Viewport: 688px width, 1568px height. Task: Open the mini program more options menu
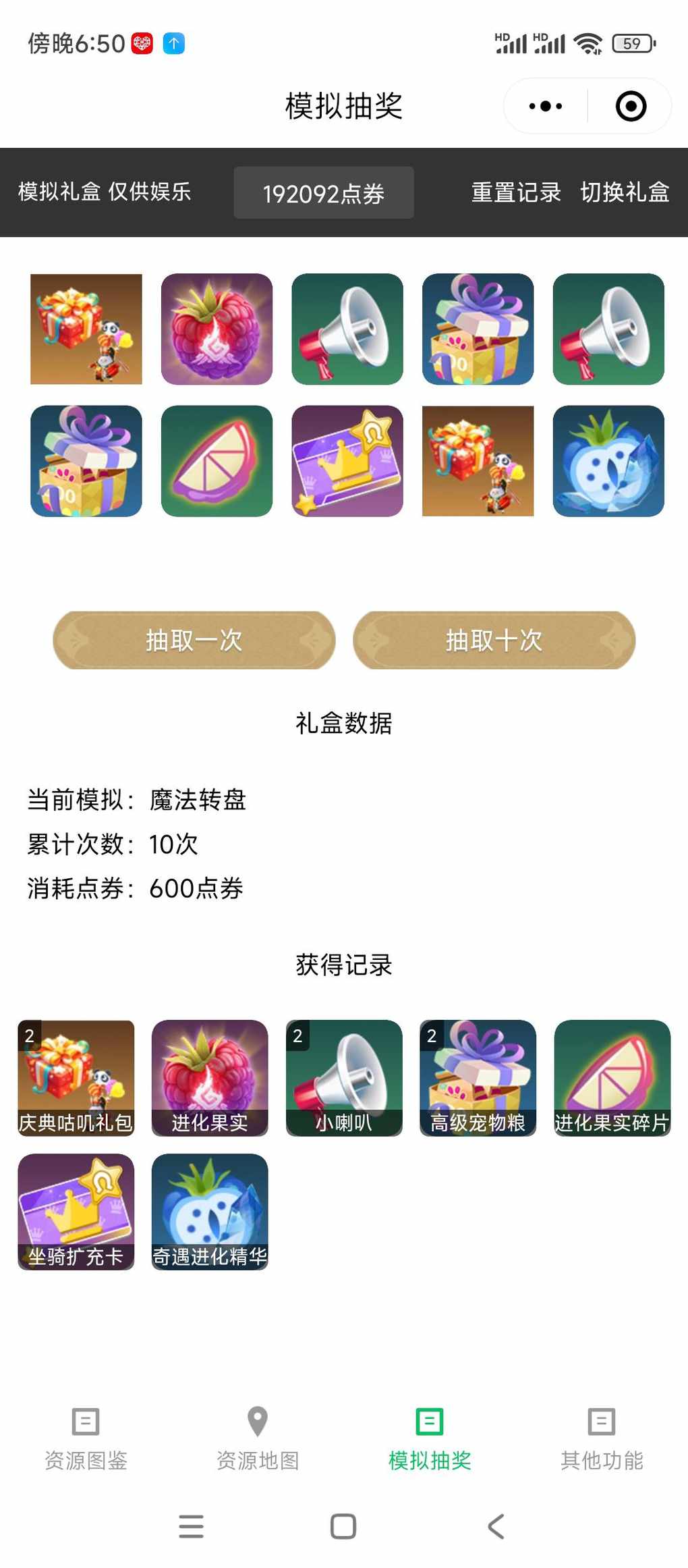[546, 106]
